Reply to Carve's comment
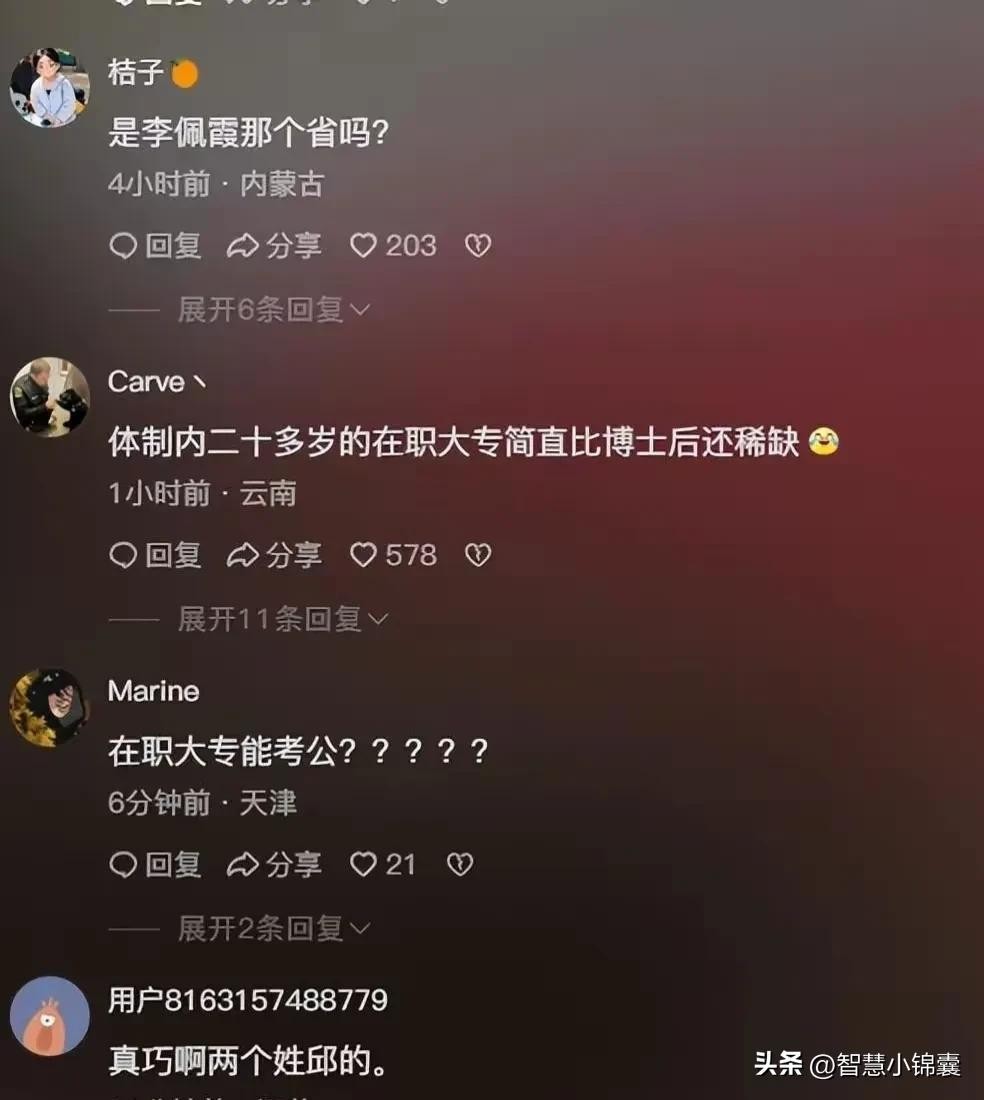 click(x=155, y=555)
